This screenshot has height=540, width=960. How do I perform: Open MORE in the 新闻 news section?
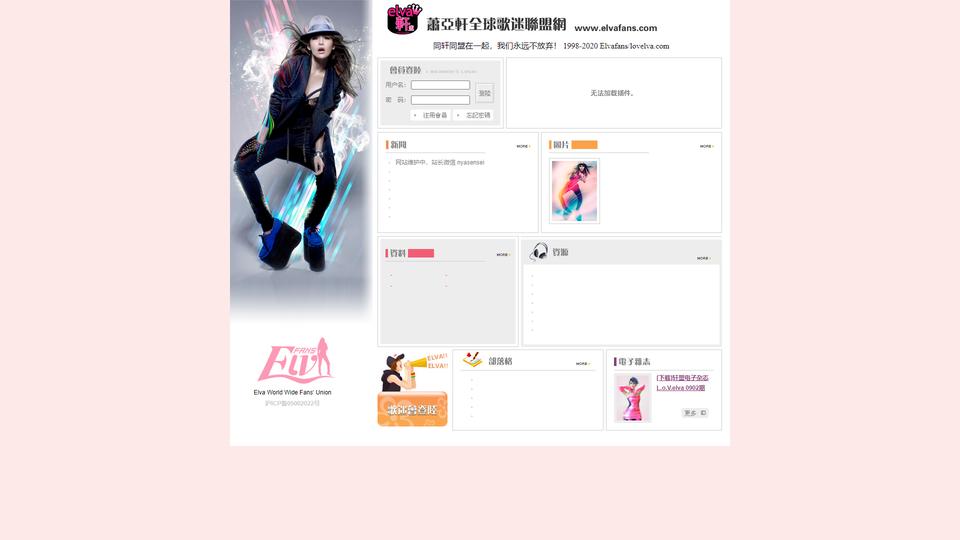coord(523,146)
